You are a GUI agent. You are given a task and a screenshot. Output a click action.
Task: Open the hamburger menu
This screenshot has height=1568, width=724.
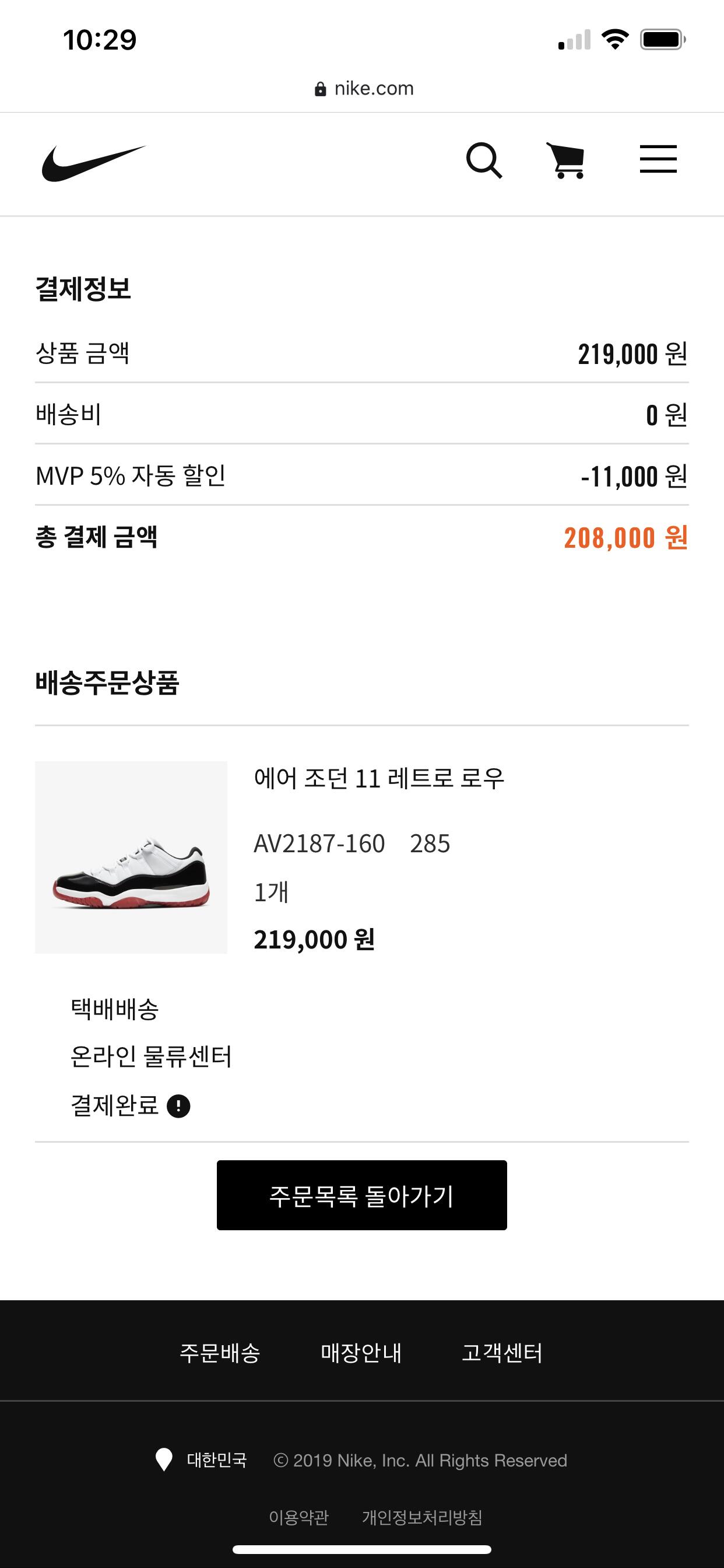(658, 159)
